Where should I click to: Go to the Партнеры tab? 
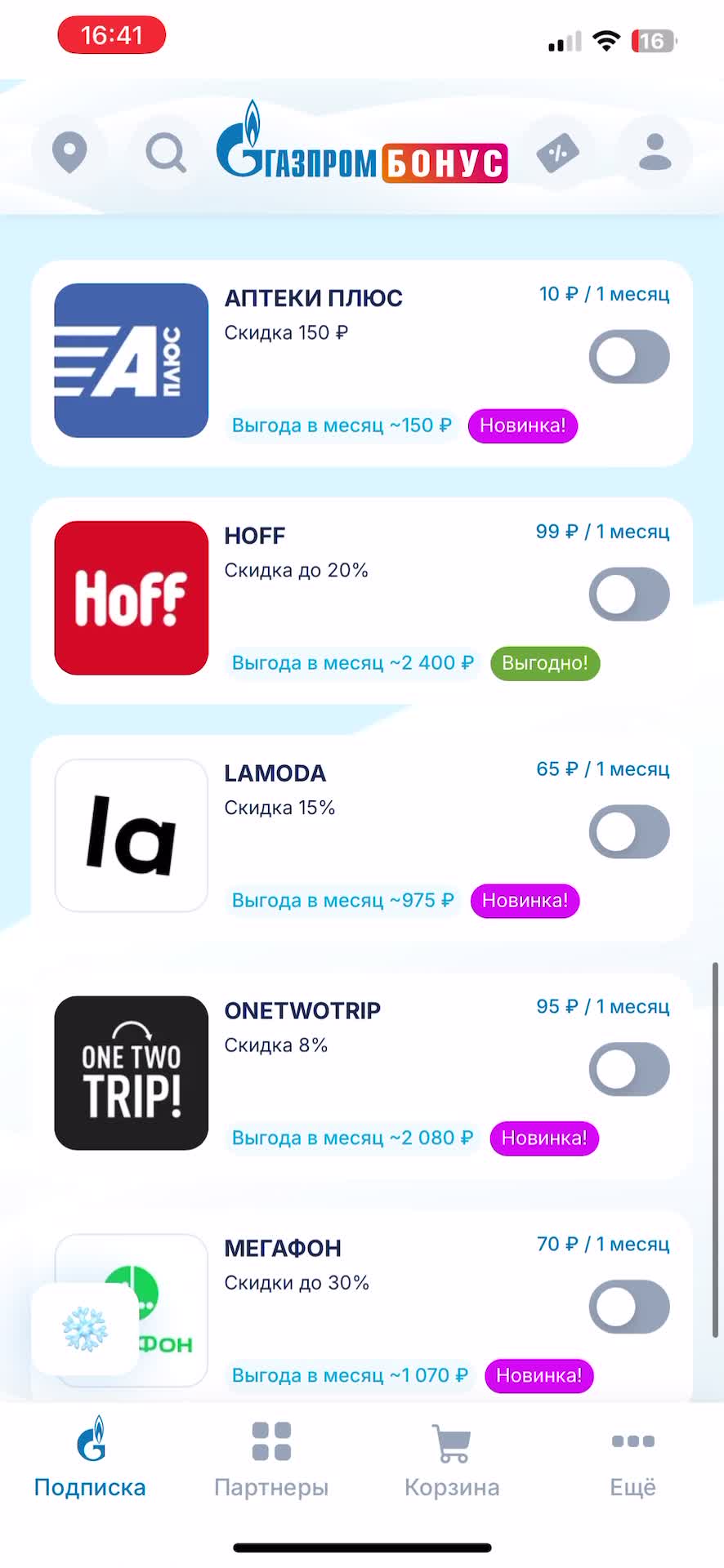click(x=271, y=1460)
